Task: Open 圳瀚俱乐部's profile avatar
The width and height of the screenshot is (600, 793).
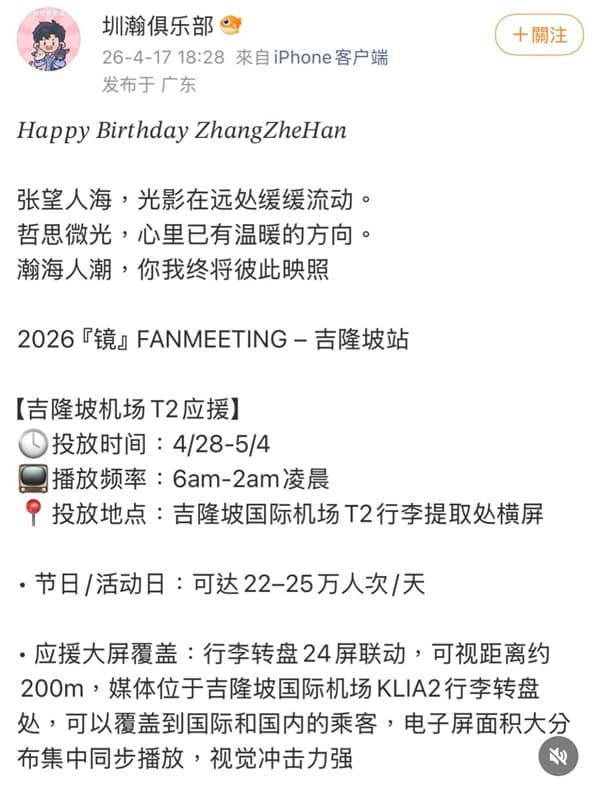Action: (x=49, y=40)
